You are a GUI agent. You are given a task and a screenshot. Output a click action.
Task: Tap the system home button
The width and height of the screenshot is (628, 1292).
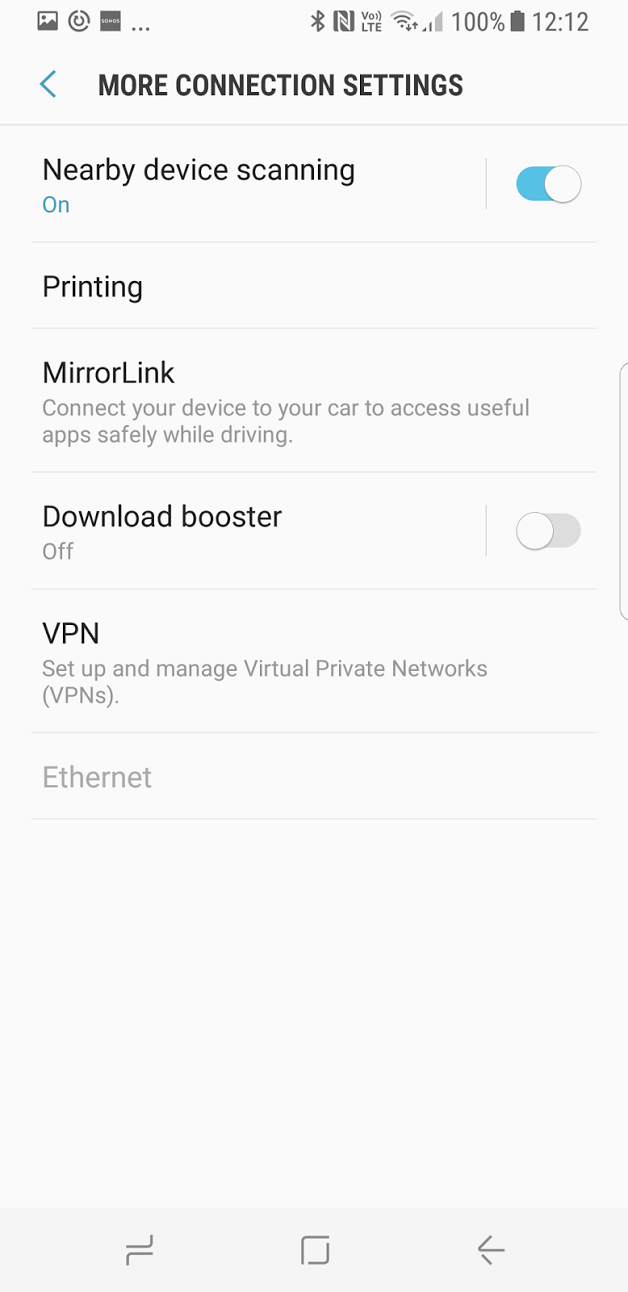315,1250
